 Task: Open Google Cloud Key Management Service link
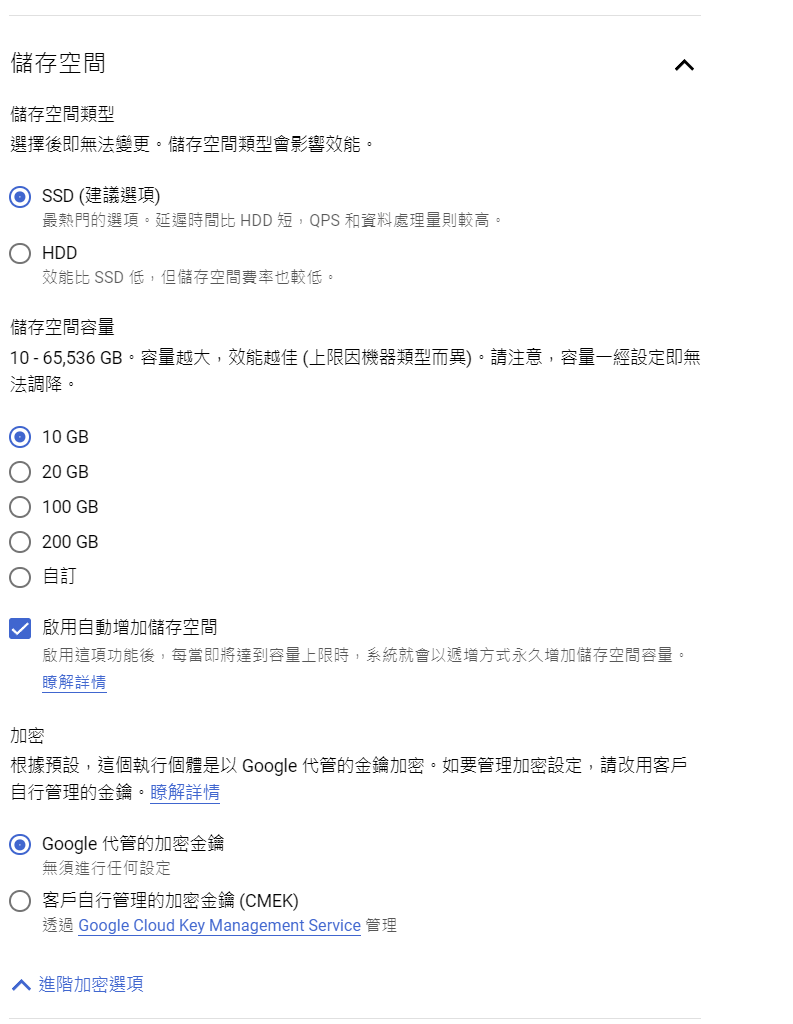[x=219, y=926]
